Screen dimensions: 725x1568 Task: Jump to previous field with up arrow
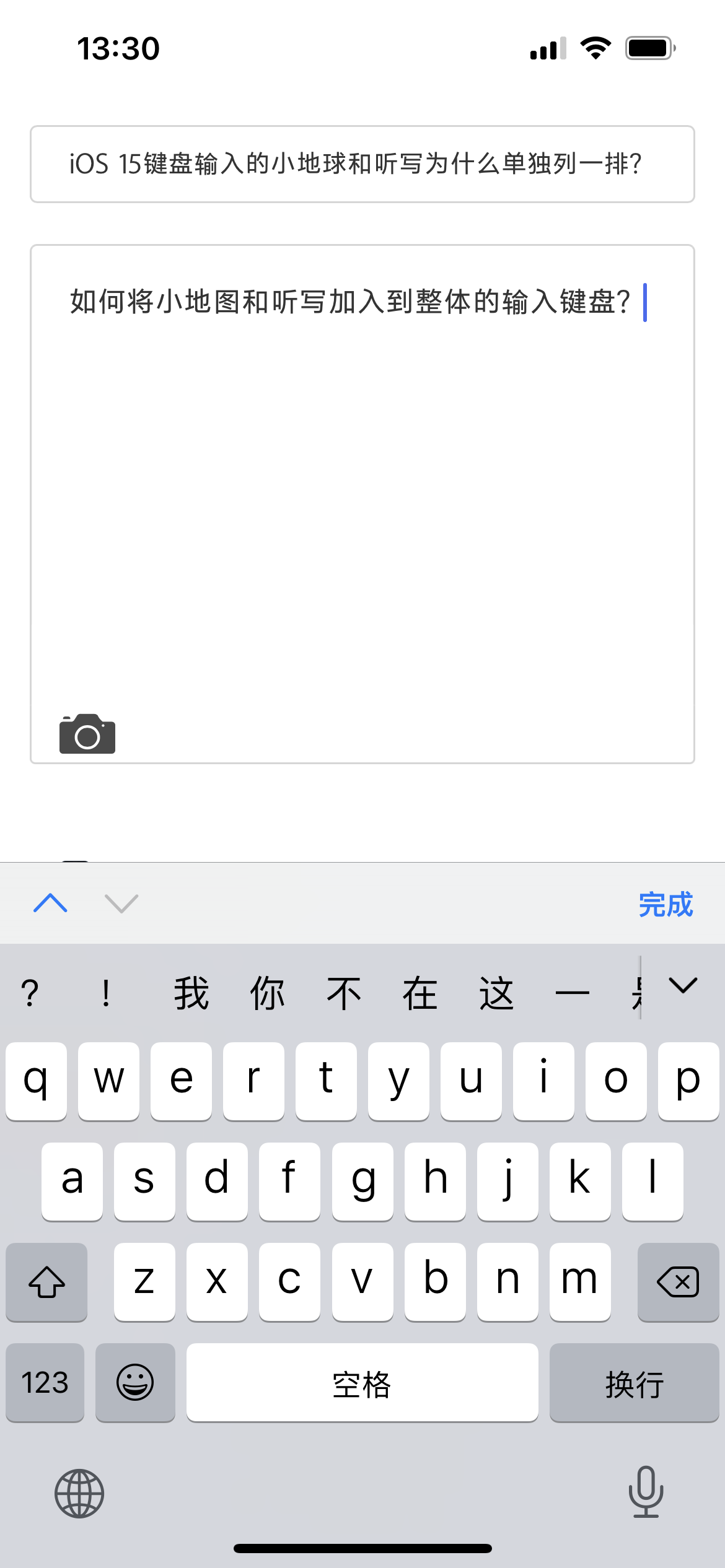point(50,904)
